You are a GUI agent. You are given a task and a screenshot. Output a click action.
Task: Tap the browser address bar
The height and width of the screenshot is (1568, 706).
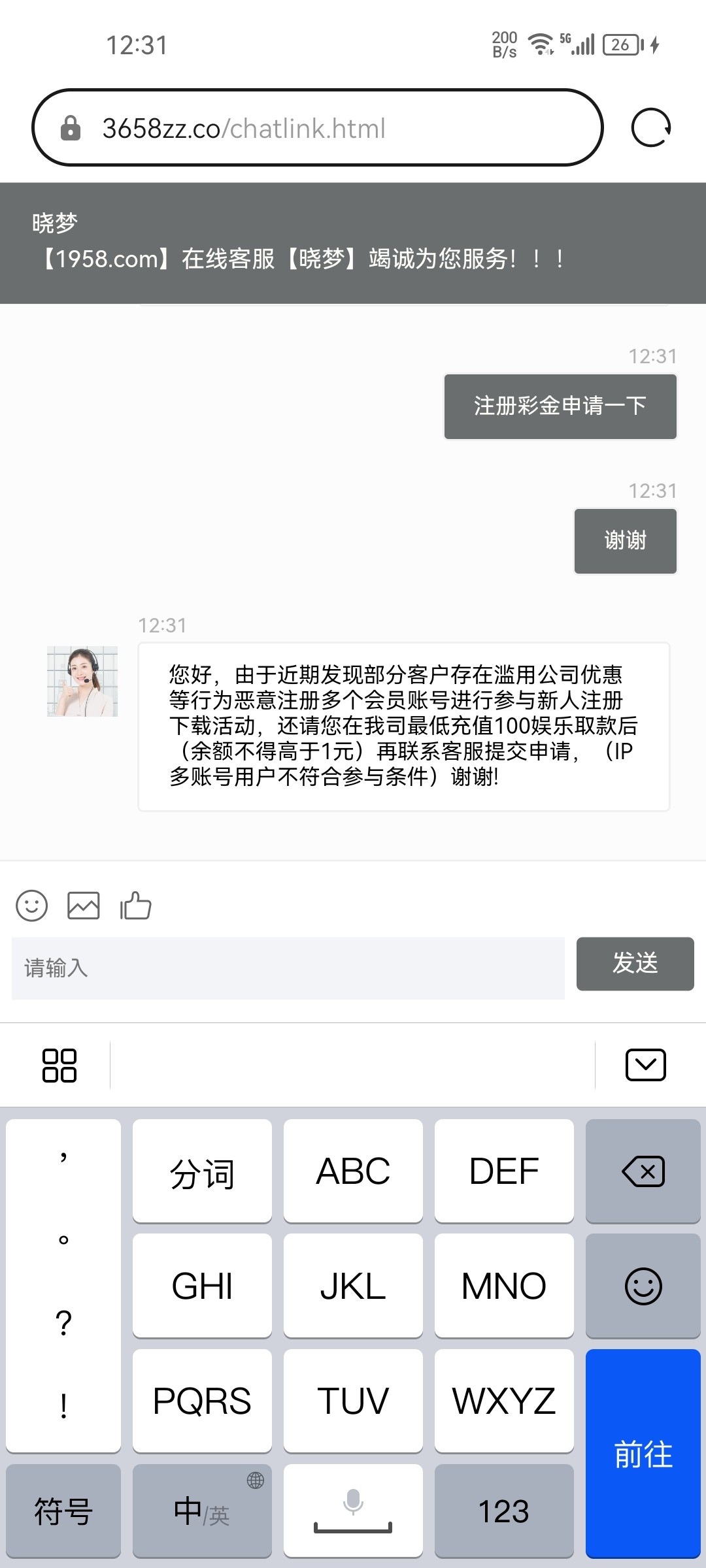tap(317, 128)
